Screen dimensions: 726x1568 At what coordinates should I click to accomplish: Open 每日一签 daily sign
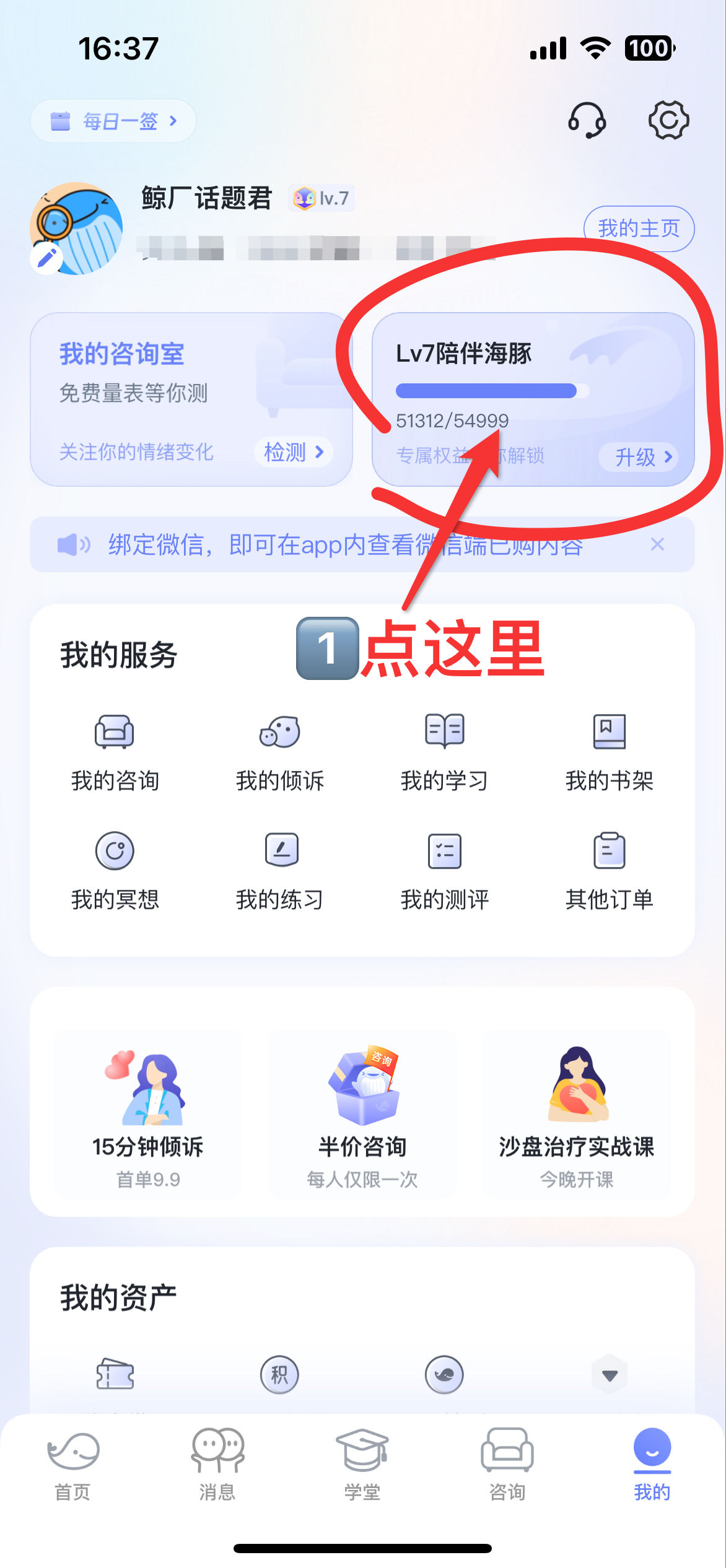[113, 121]
